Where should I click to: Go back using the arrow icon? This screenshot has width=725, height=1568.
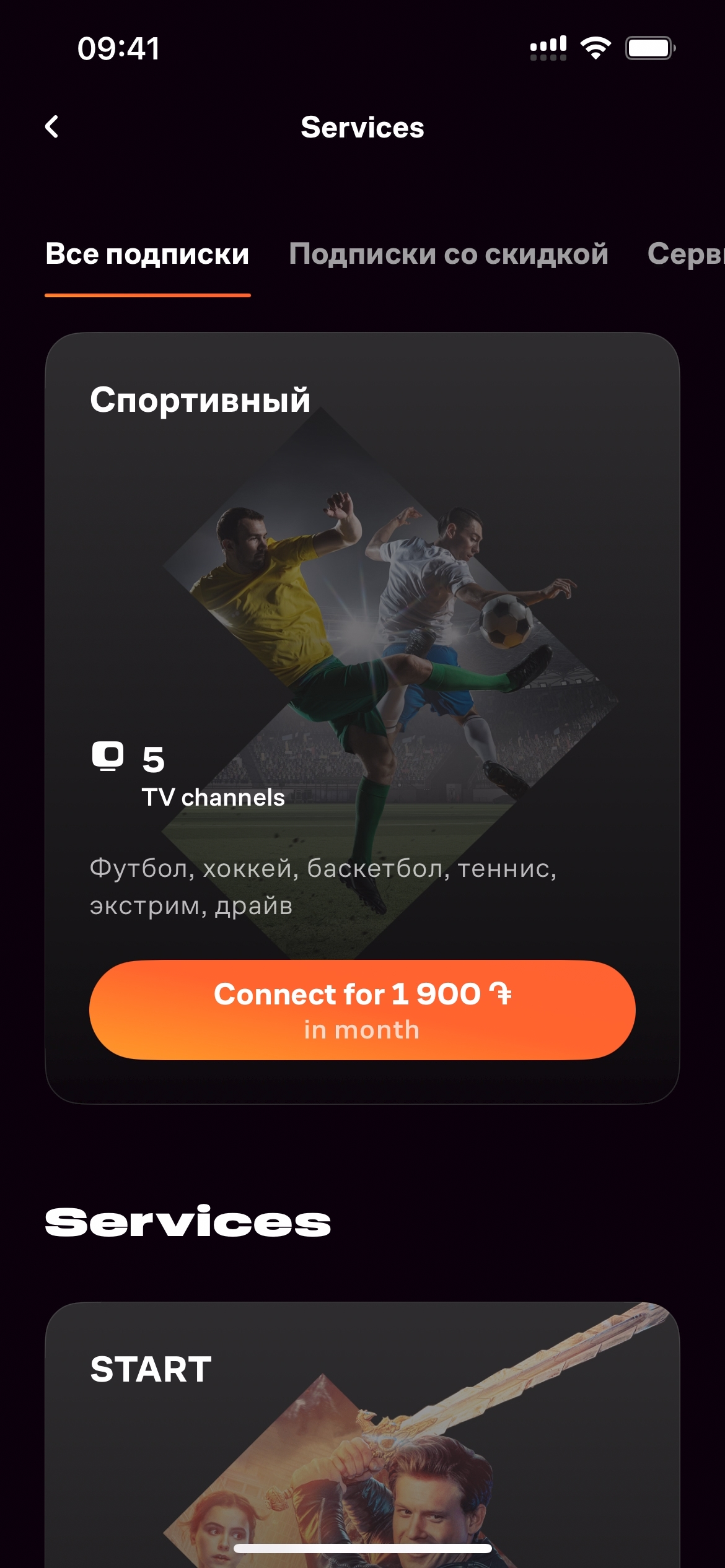52,127
